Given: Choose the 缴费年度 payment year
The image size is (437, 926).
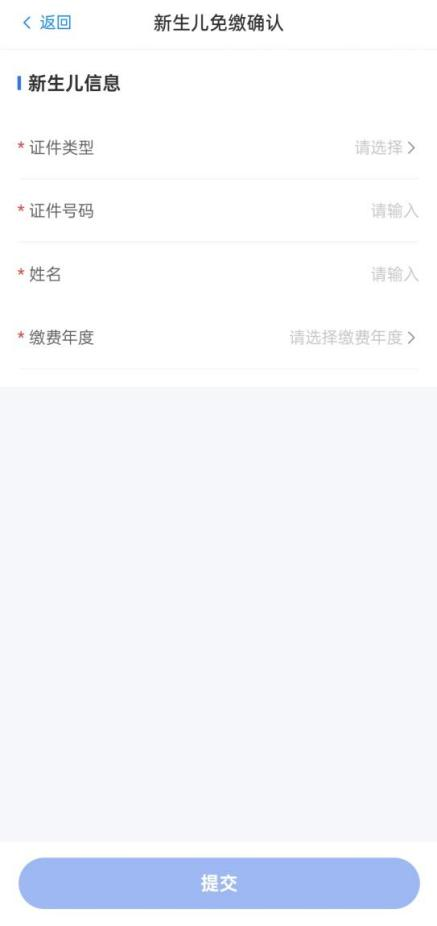Looking at the screenshot, I should coord(218,338).
